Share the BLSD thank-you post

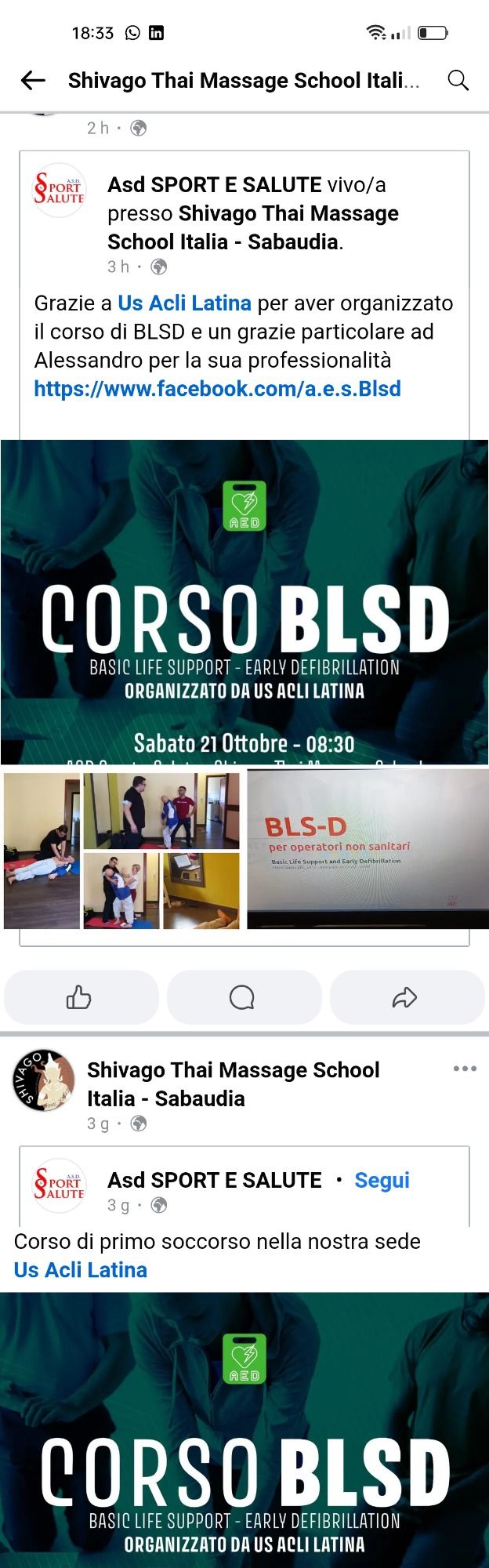tap(405, 997)
